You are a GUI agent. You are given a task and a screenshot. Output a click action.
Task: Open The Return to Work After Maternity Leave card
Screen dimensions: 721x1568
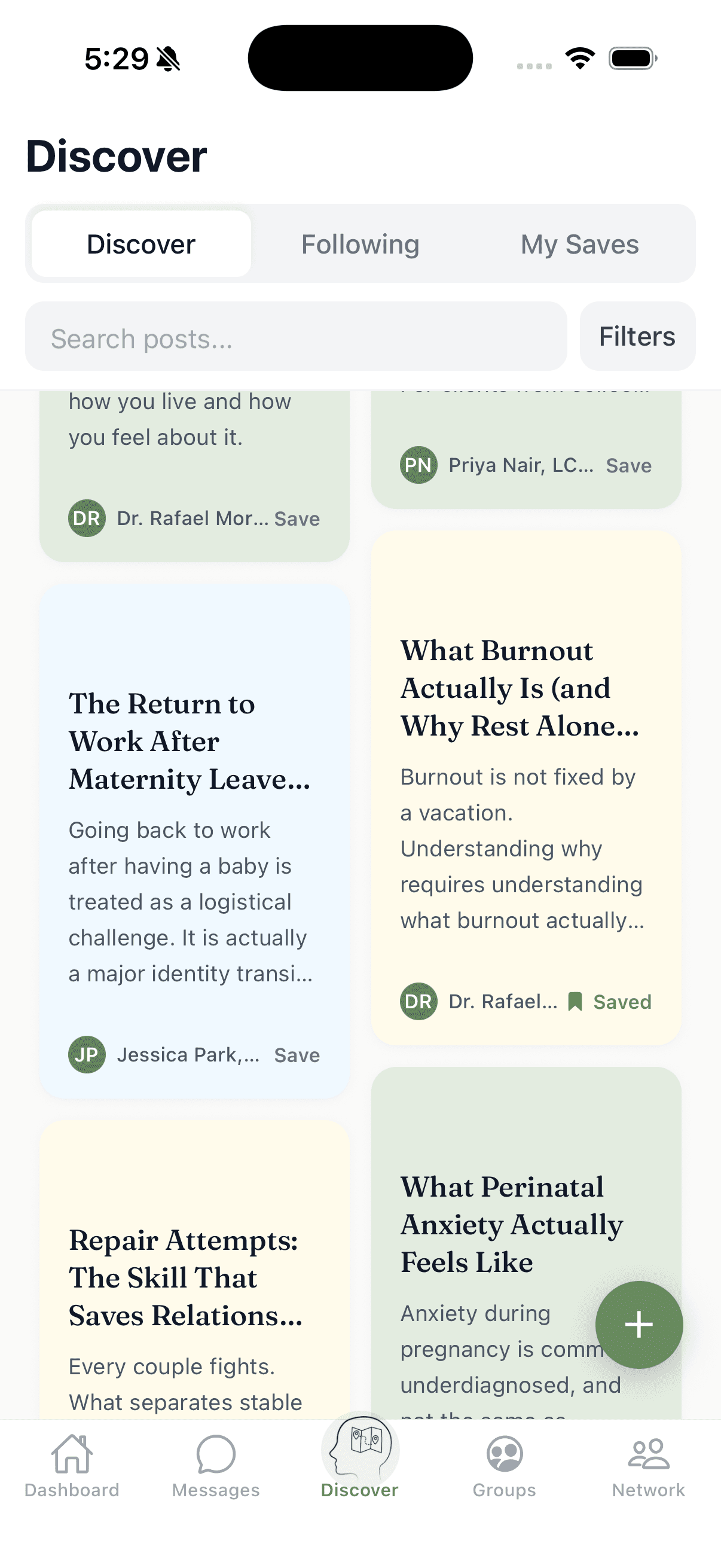195,841
